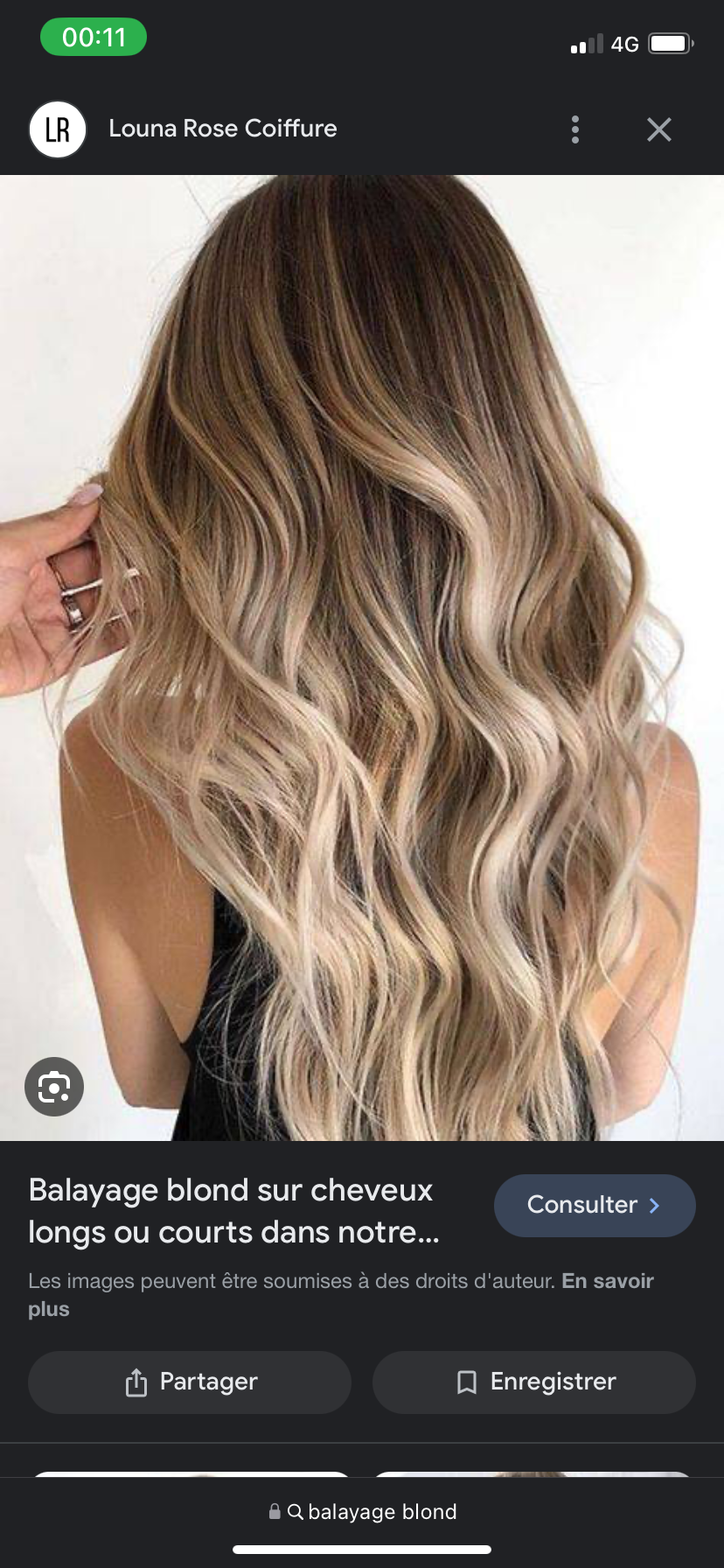Save the image with Enregistrer
This screenshot has height=1568, width=724.
coord(534,1382)
